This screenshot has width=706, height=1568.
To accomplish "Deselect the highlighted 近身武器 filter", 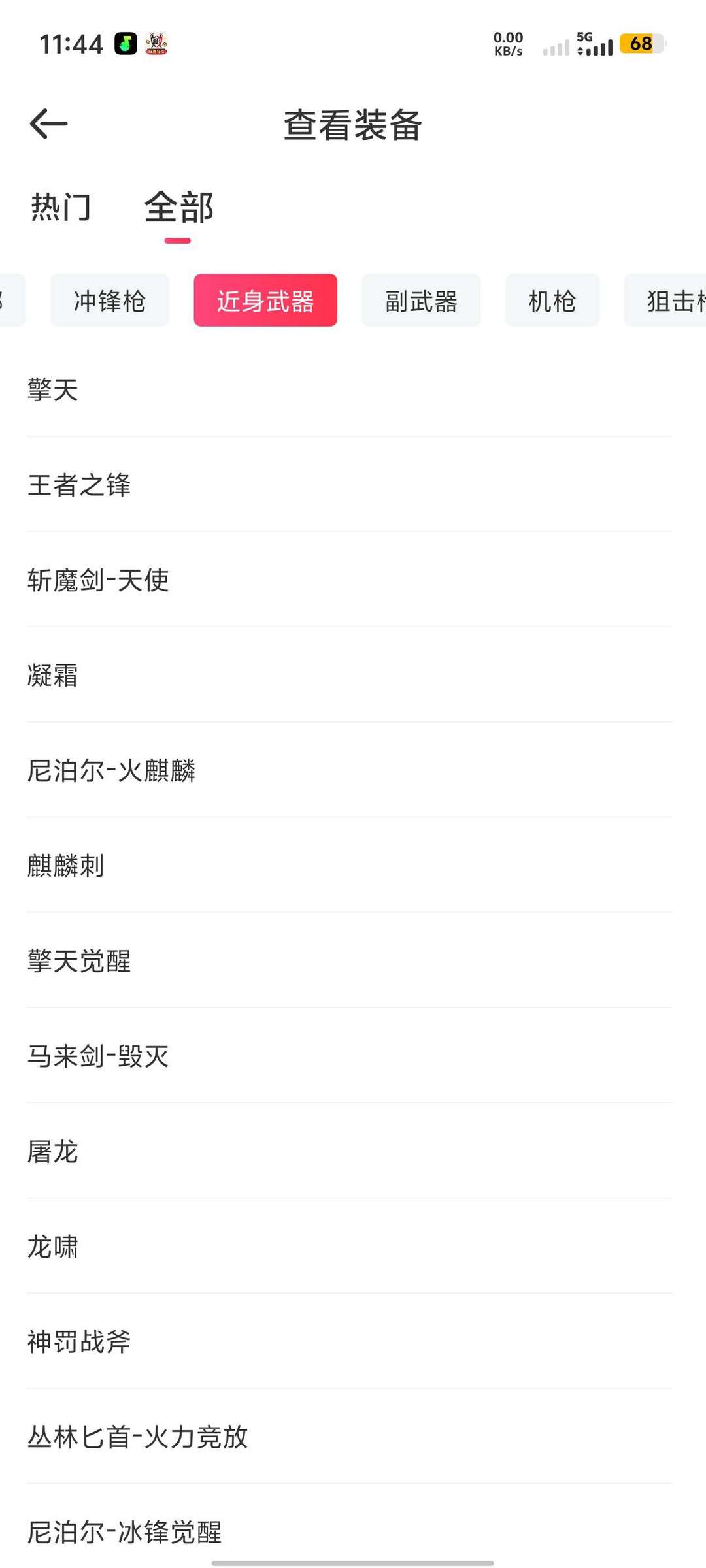I will coord(265,301).
